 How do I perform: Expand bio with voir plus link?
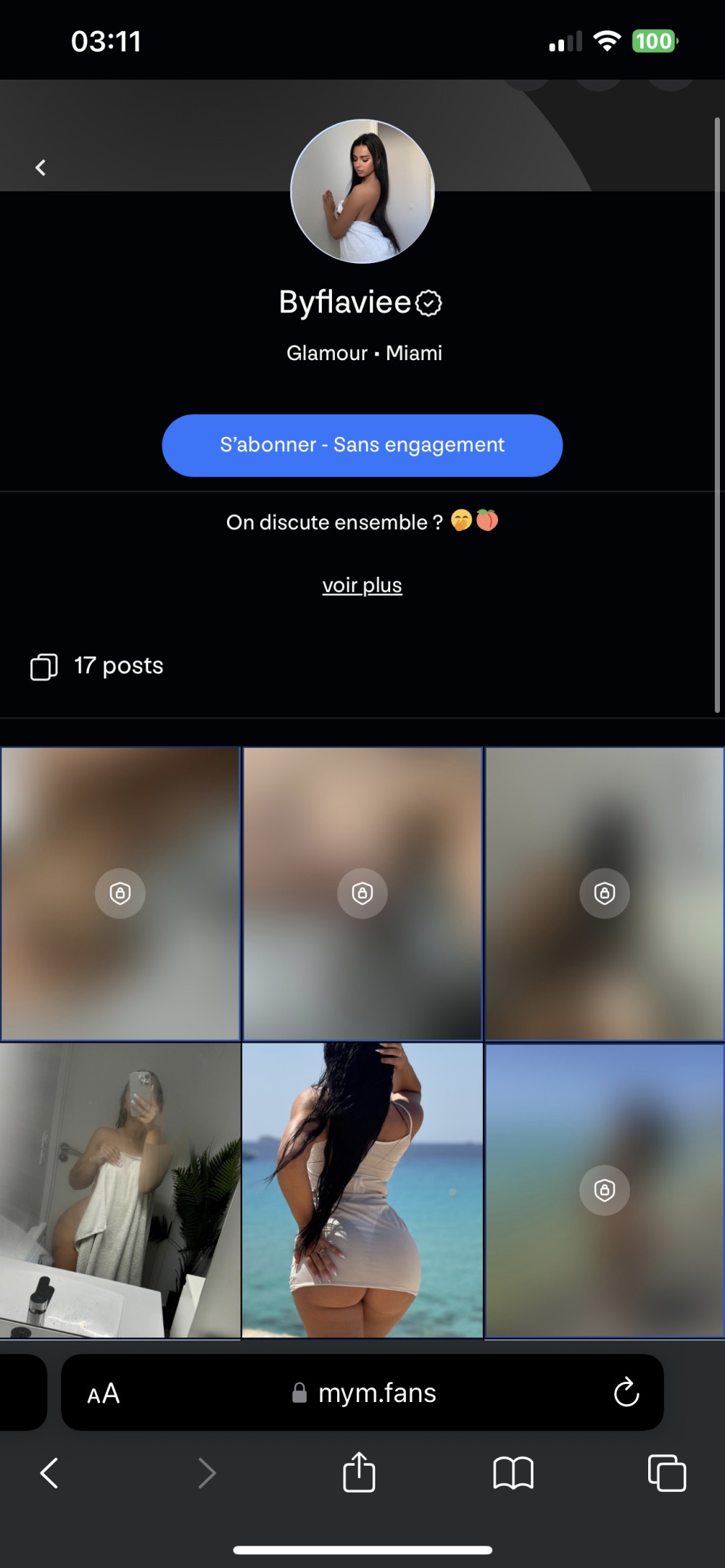tap(362, 585)
